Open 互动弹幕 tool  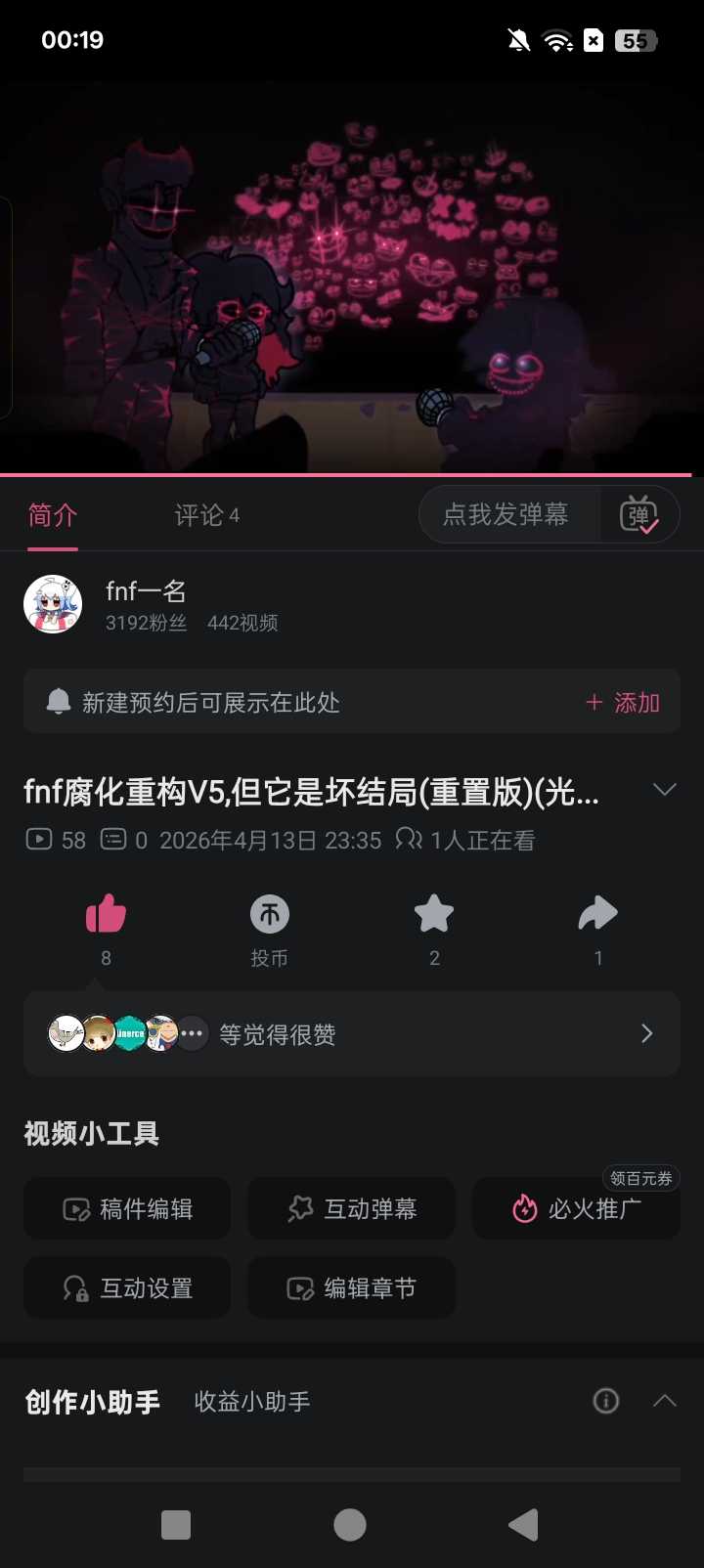(352, 1209)
